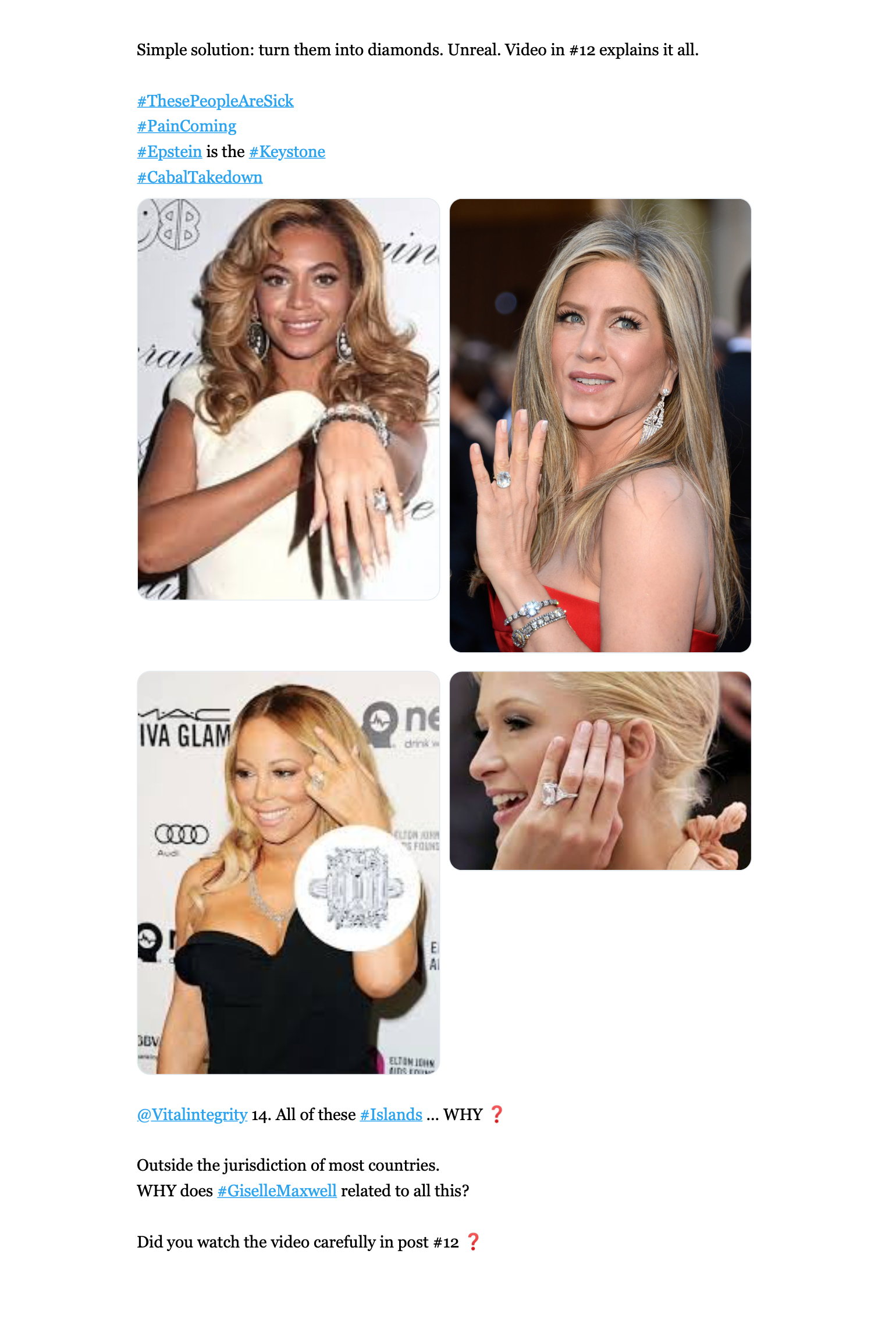Open the #Islands hashtag link
The width and height of the screenshot is (896, 1329).
[391, 1114]
